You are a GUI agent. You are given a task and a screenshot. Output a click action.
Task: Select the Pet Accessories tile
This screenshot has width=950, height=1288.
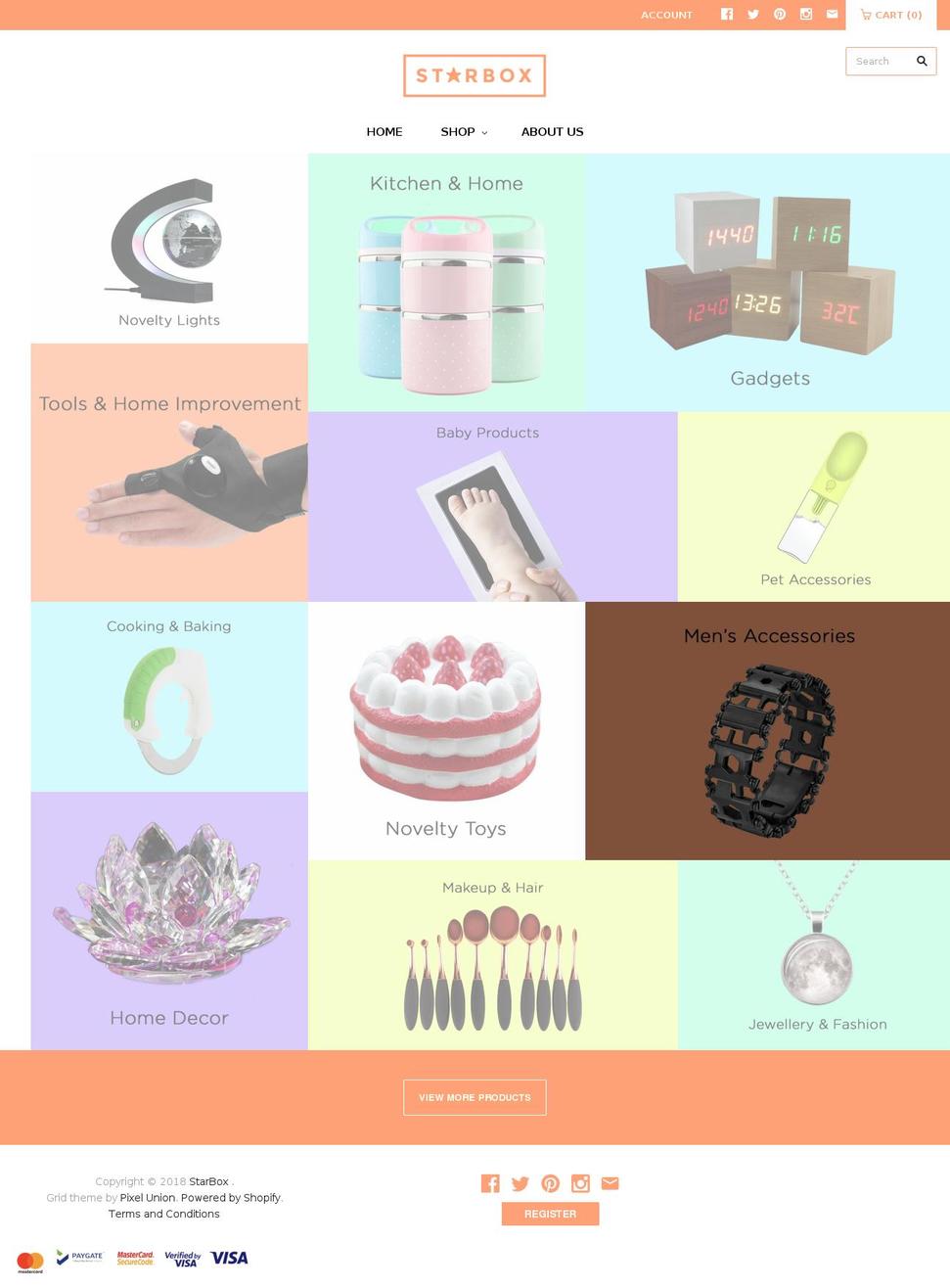(x=814, y=506)
